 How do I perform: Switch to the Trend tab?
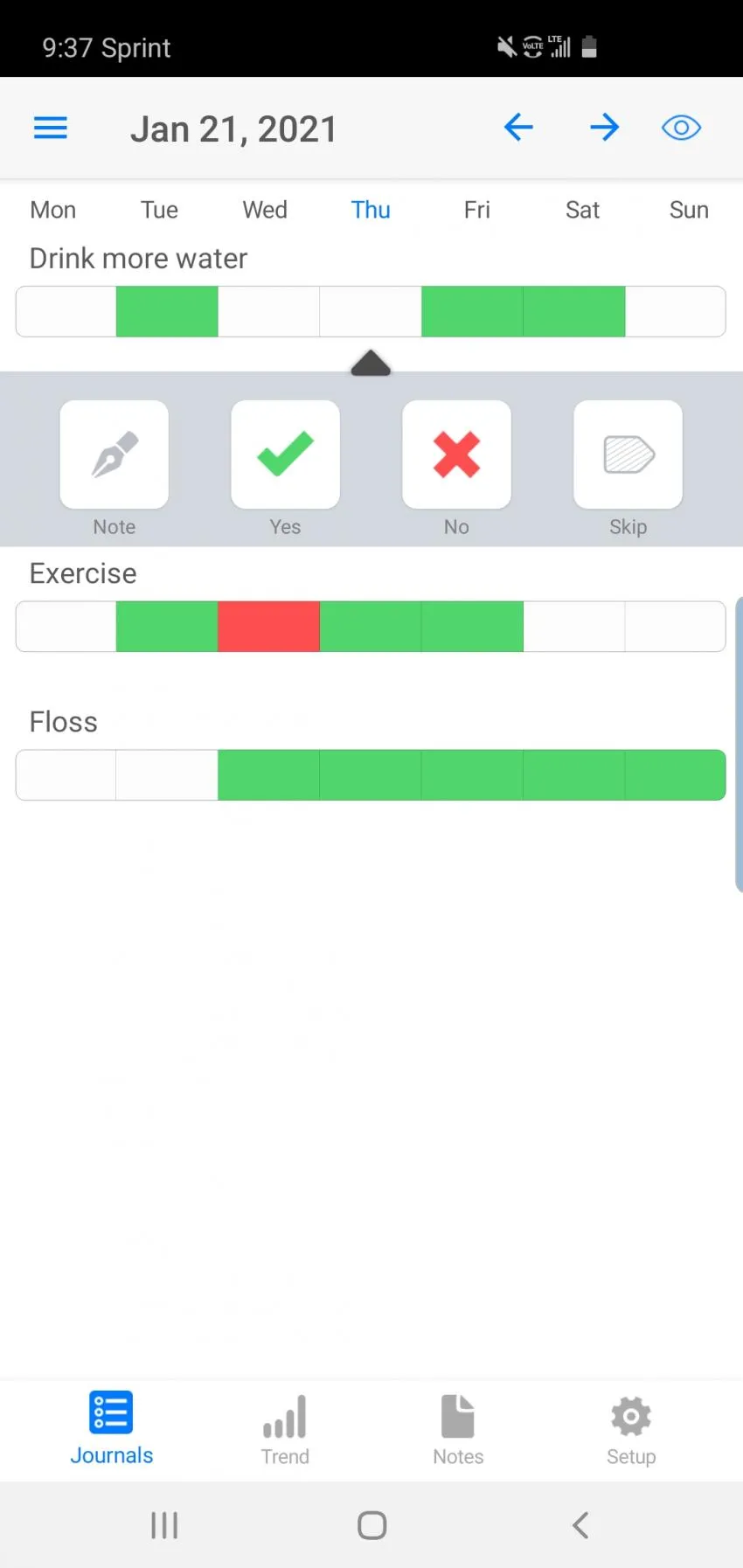click(285, 1430)
